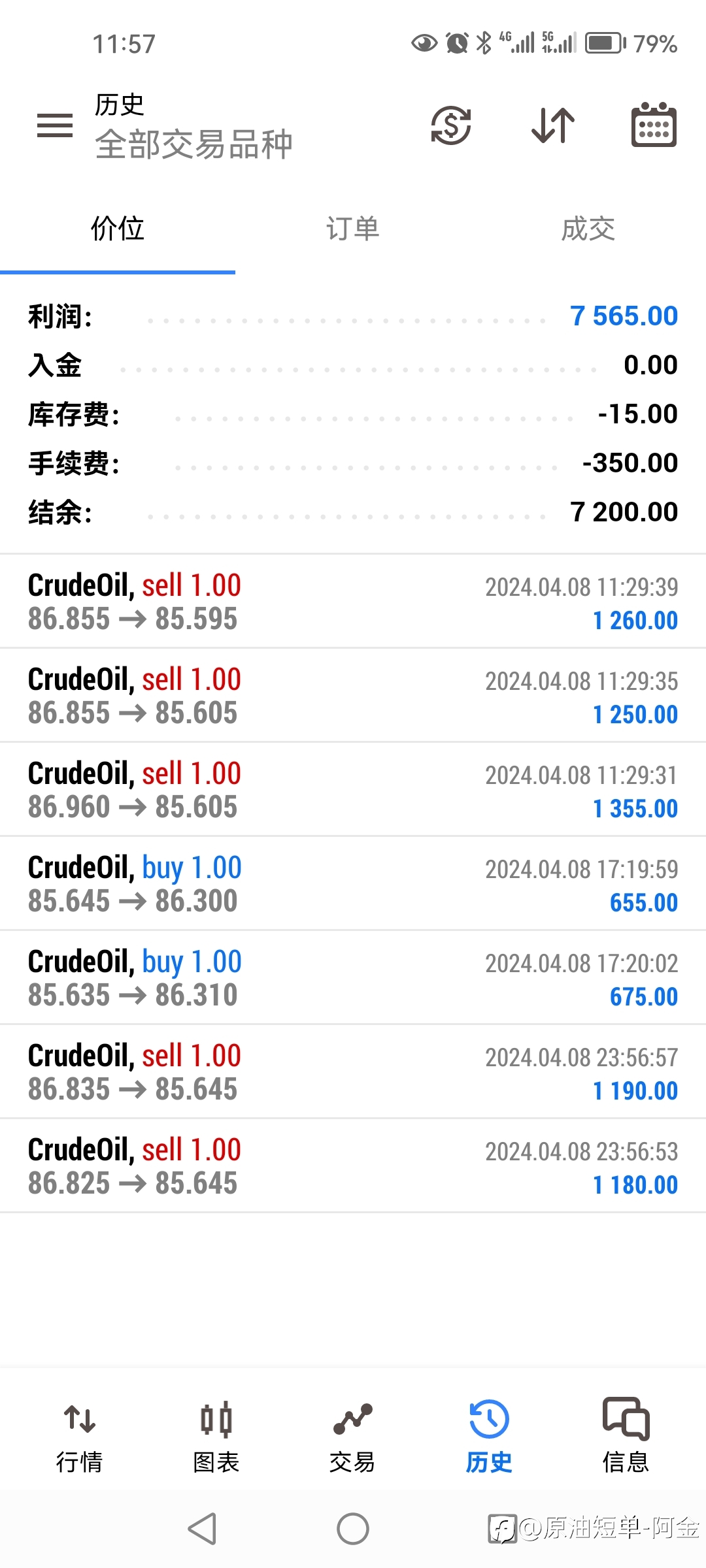Open CrudeOil sell trade with 1 260.00 profit

click(x=353, y=602)
